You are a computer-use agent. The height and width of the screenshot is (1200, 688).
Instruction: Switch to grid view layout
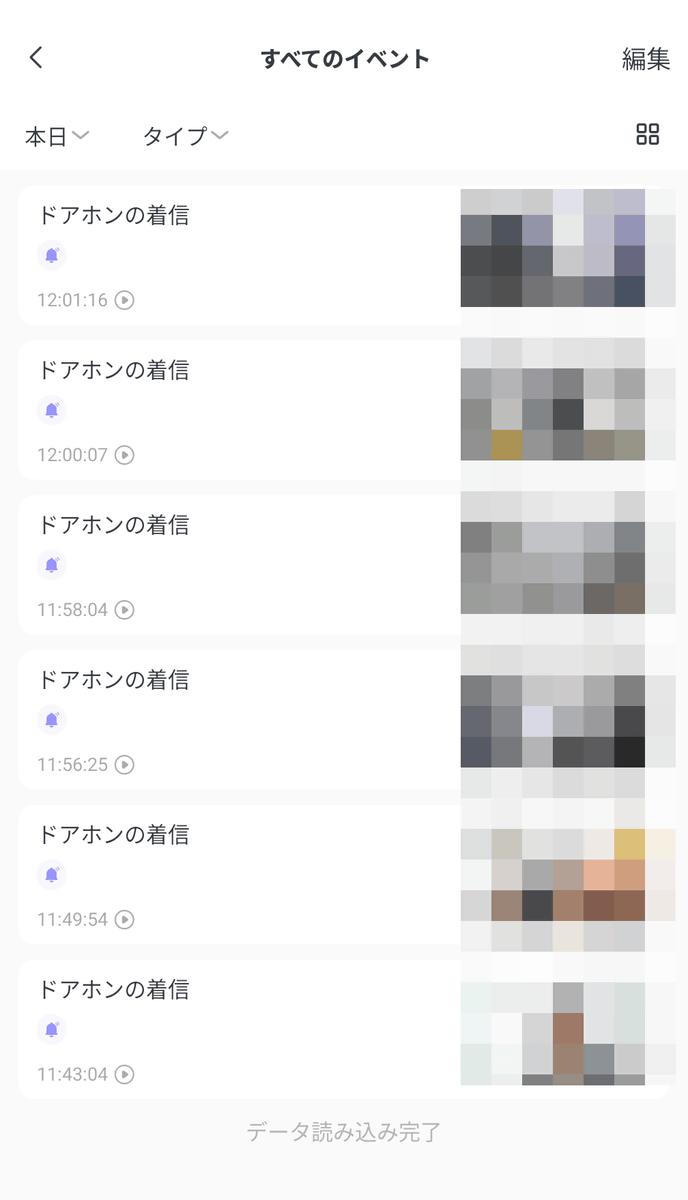click(648, 135)
